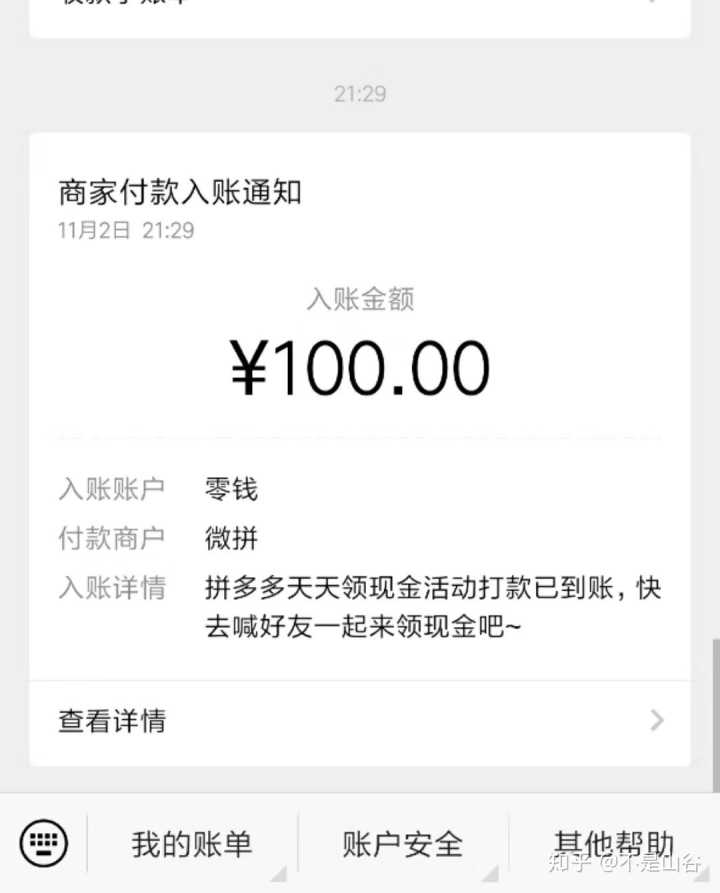Tap the 21:29 chat timestamp
The width and height of the screenshot is (720, 893).
pos(360,94)
